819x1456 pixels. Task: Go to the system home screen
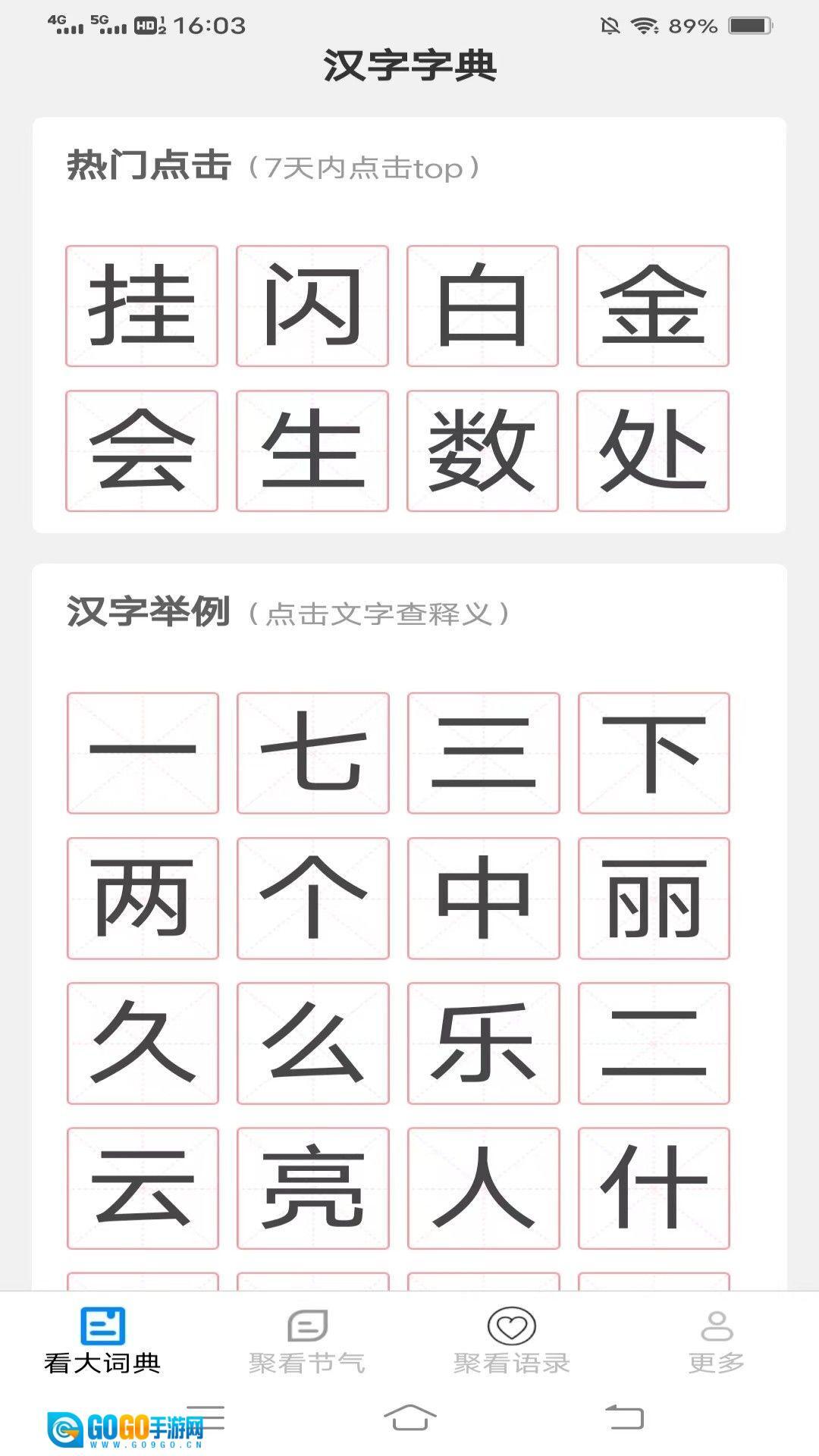click(x=409, y=1417)
